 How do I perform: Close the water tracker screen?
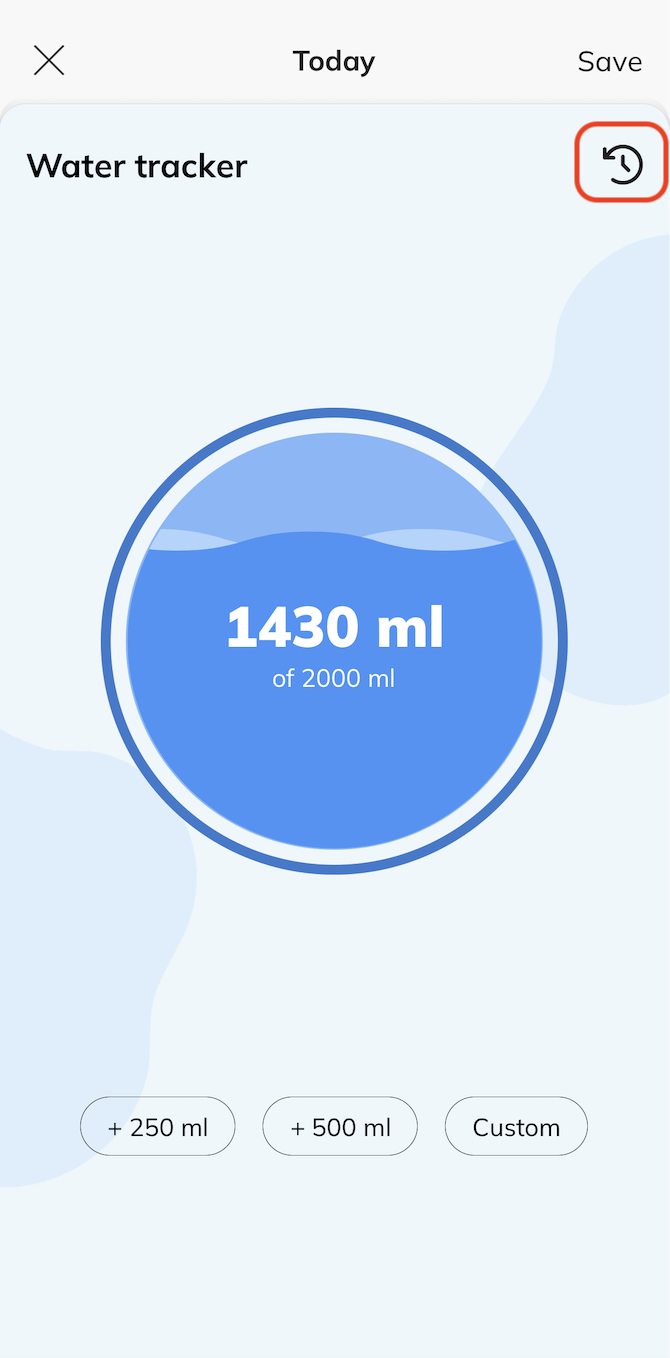click(49, 61)
